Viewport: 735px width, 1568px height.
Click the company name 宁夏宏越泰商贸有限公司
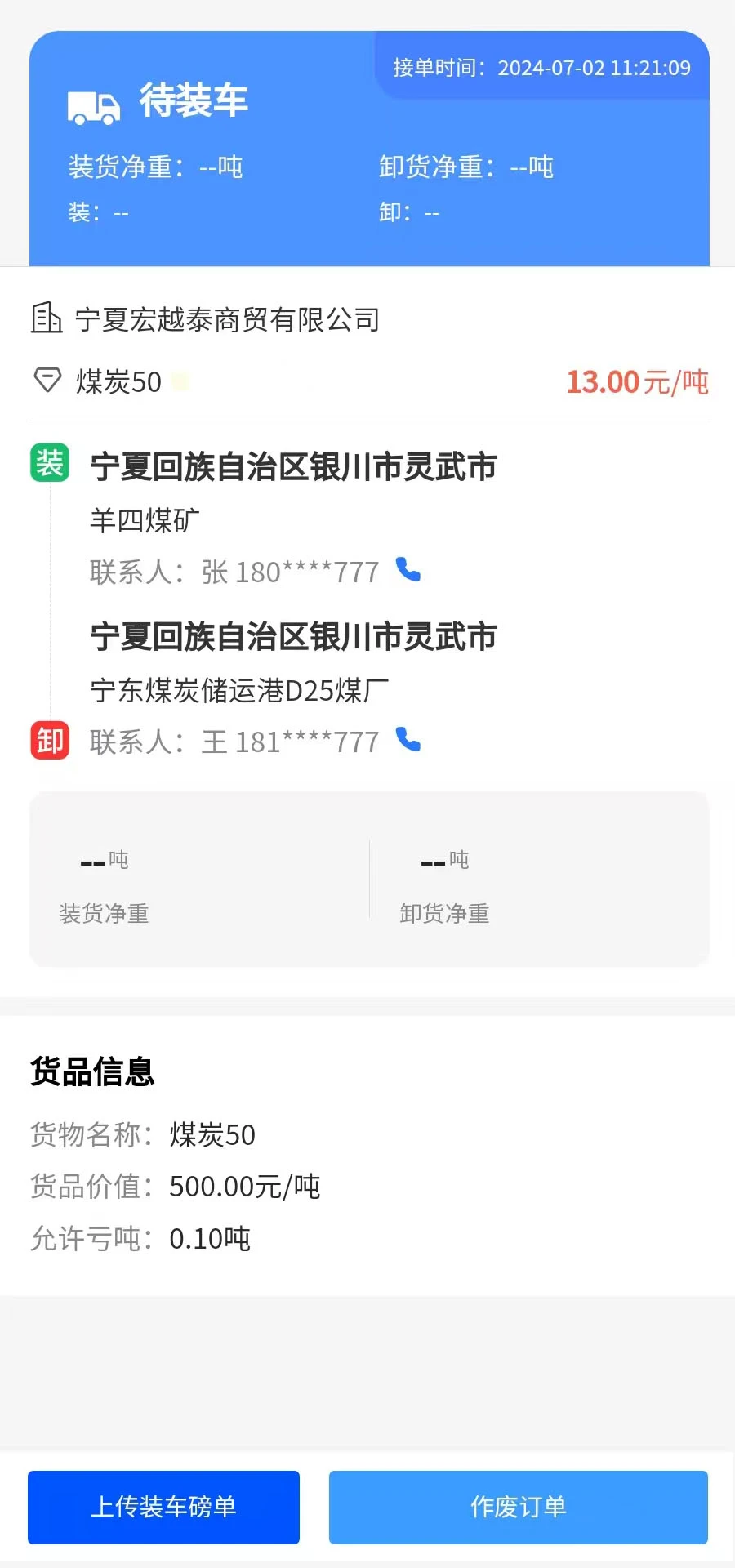(x=229, y=320)
